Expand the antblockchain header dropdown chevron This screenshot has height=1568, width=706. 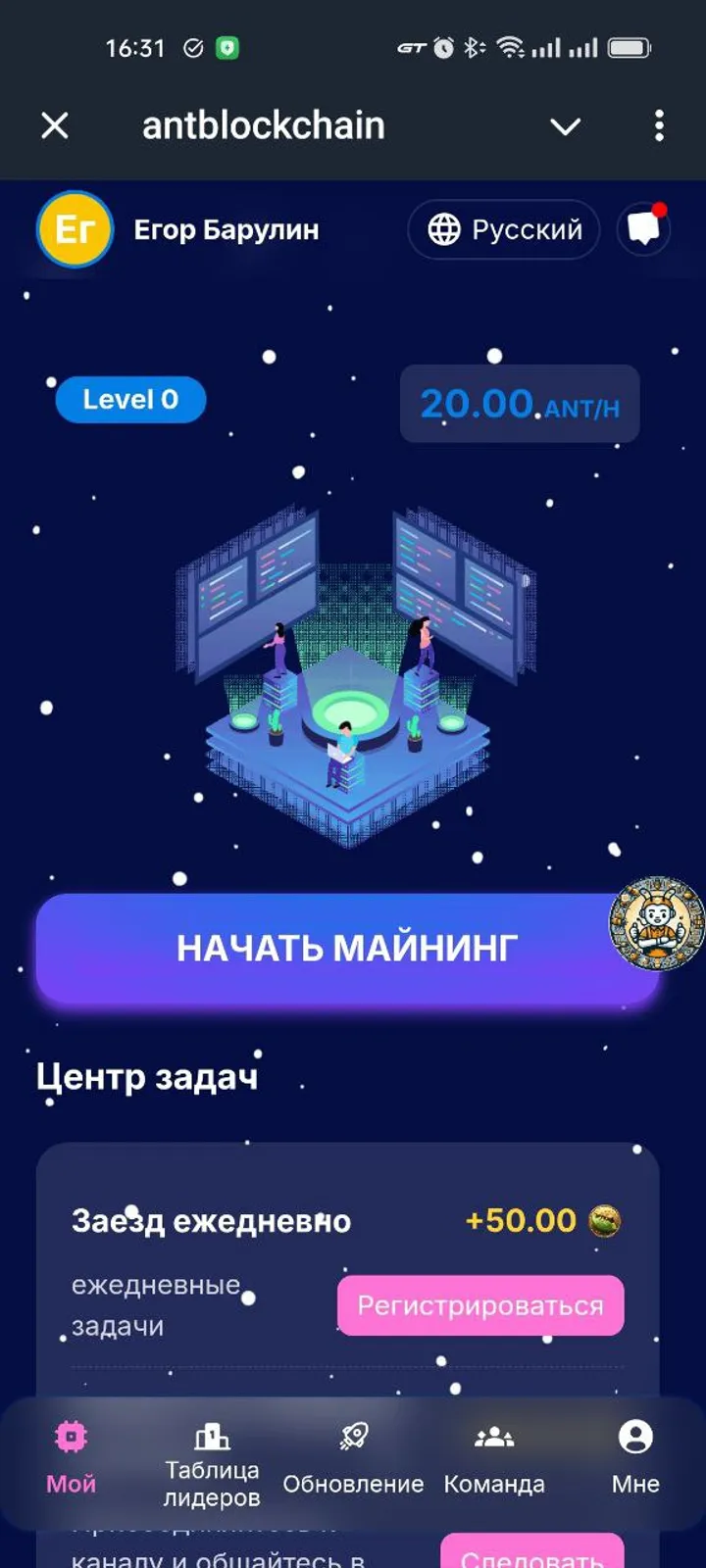coord(565,126)
